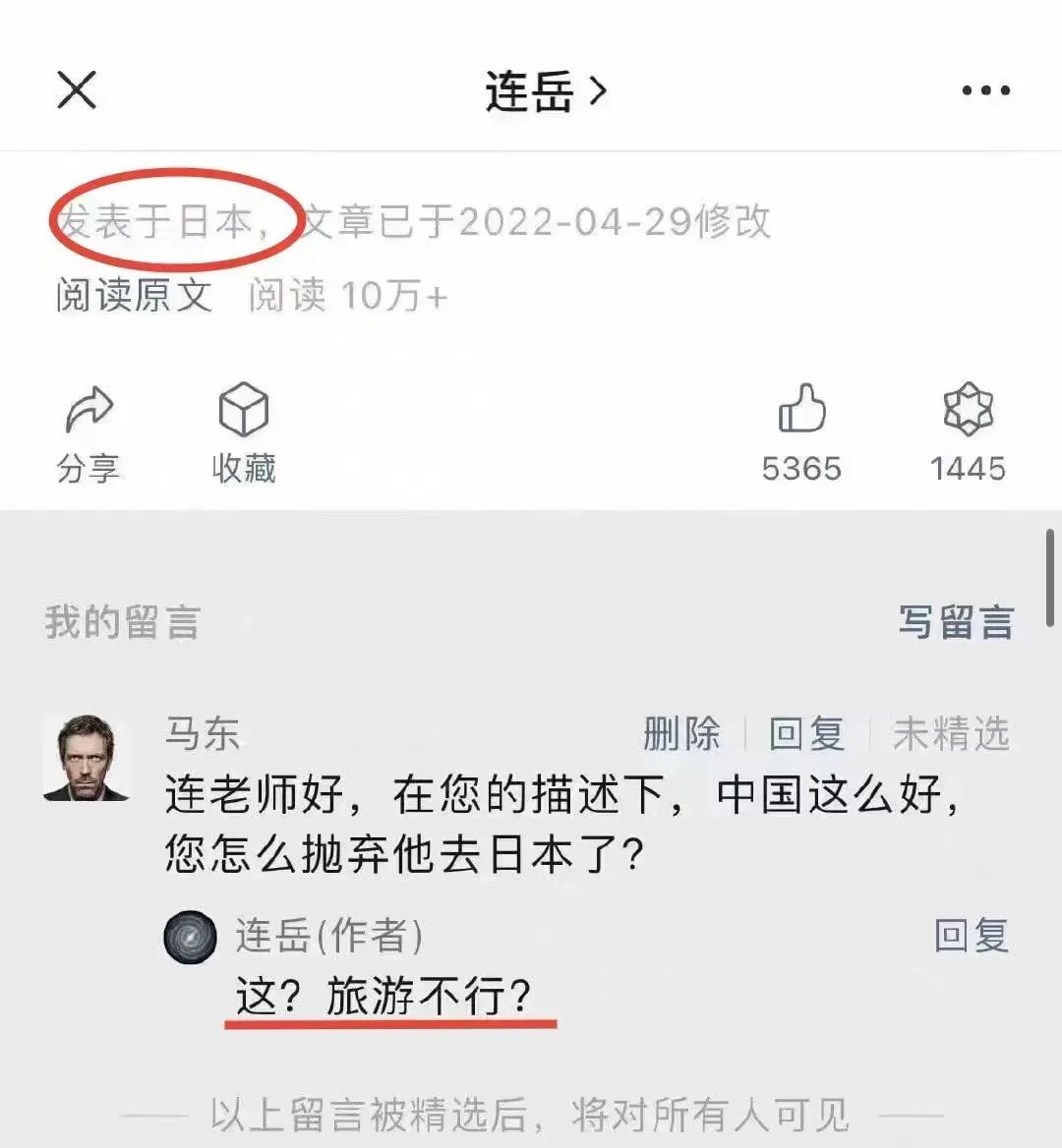The image size is (1062, 1148).
Task: Write a new comment via 写留言
Action: 955,622
